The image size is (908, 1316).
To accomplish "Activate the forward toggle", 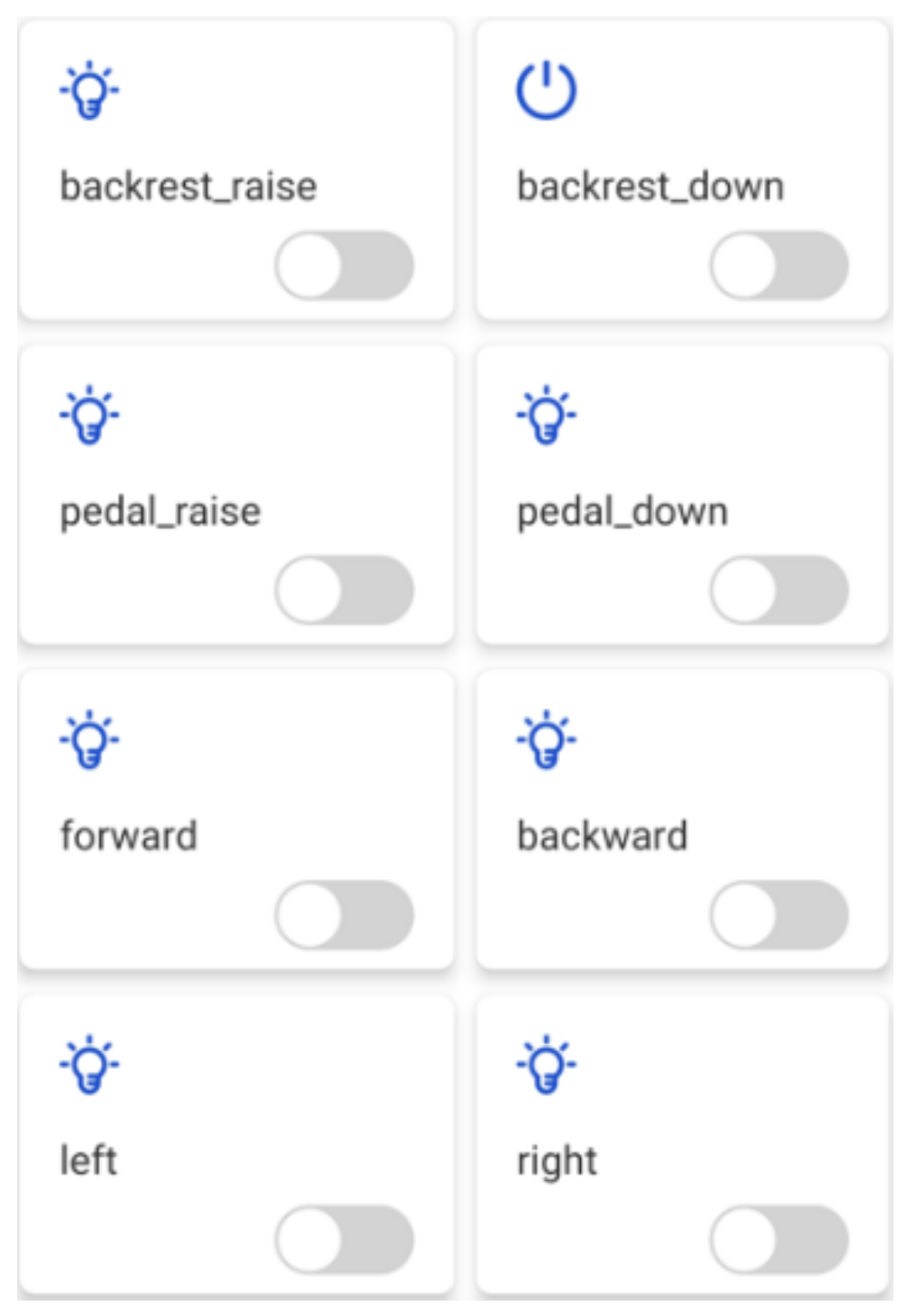I will [x=344, y=914].
